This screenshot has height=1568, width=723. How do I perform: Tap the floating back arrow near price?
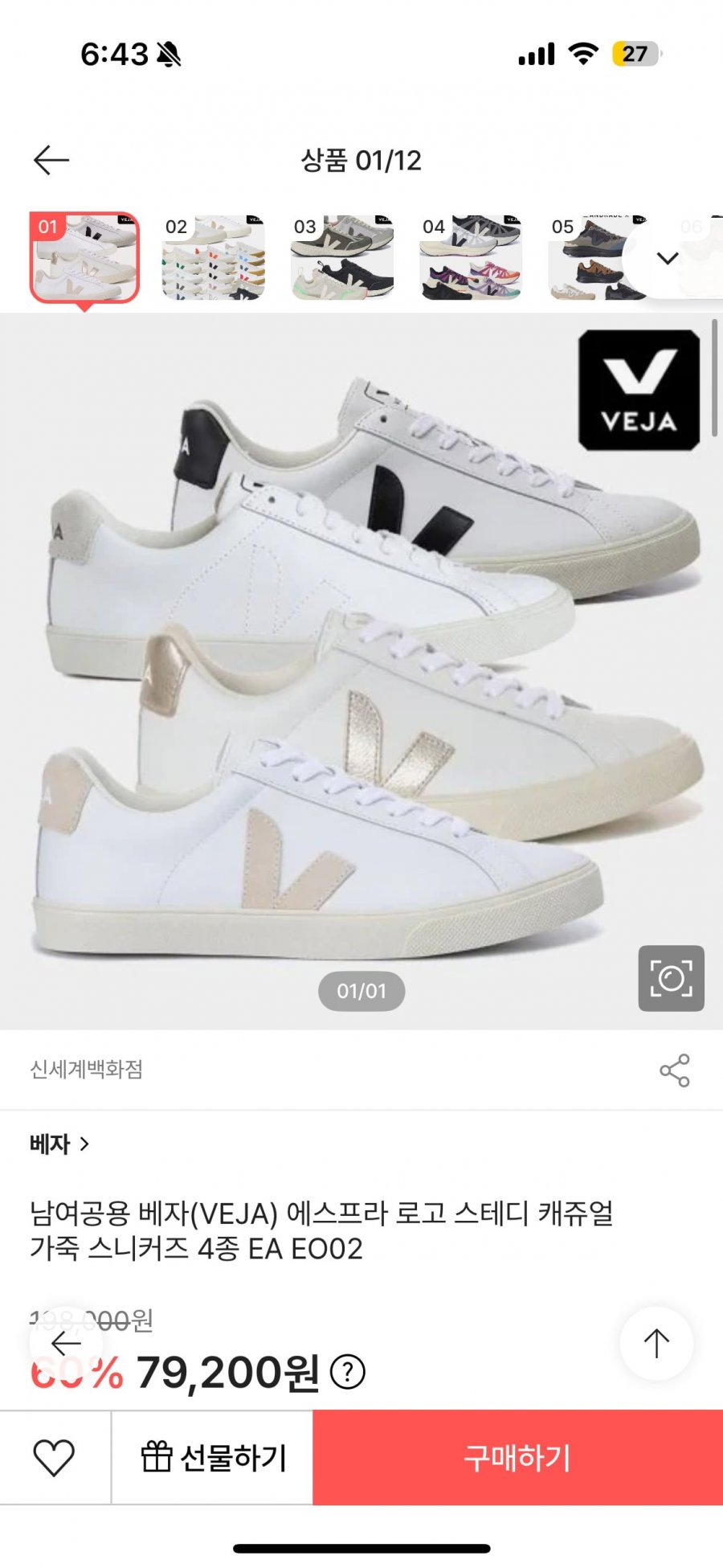(66, 1343)
